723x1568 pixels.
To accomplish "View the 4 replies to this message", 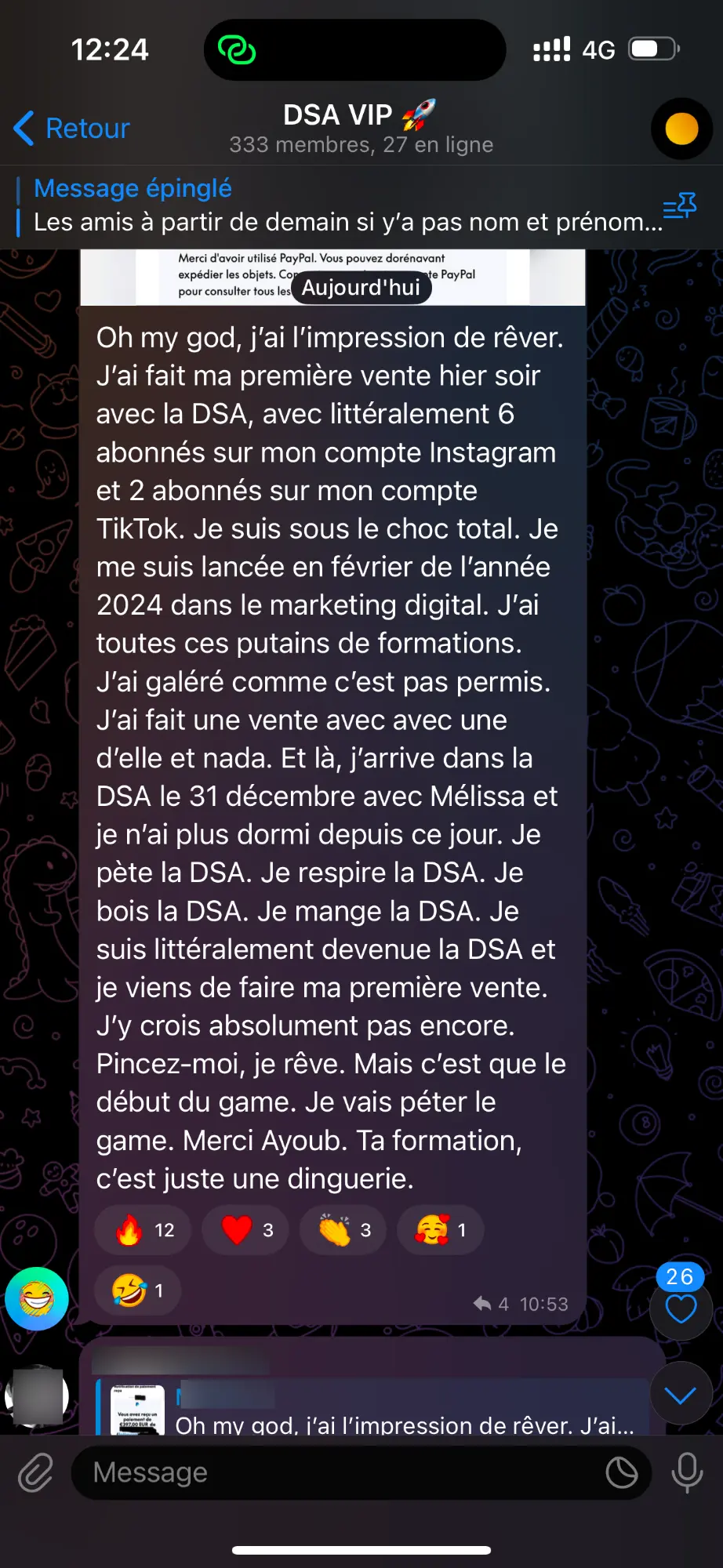I will (x=491, y=1304).
